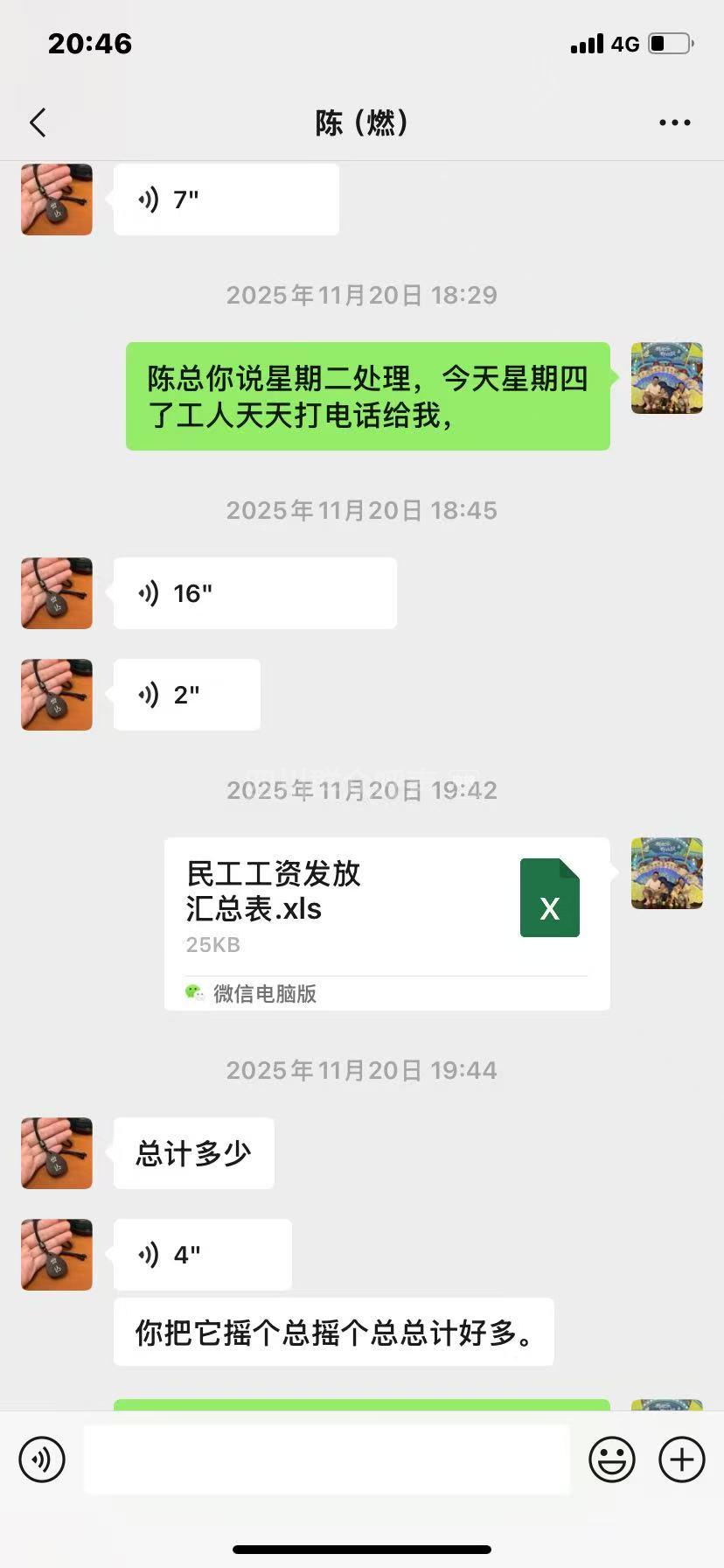Open the emoji sticker panel
The image size is (724, 1568).
click(612, 1459)
